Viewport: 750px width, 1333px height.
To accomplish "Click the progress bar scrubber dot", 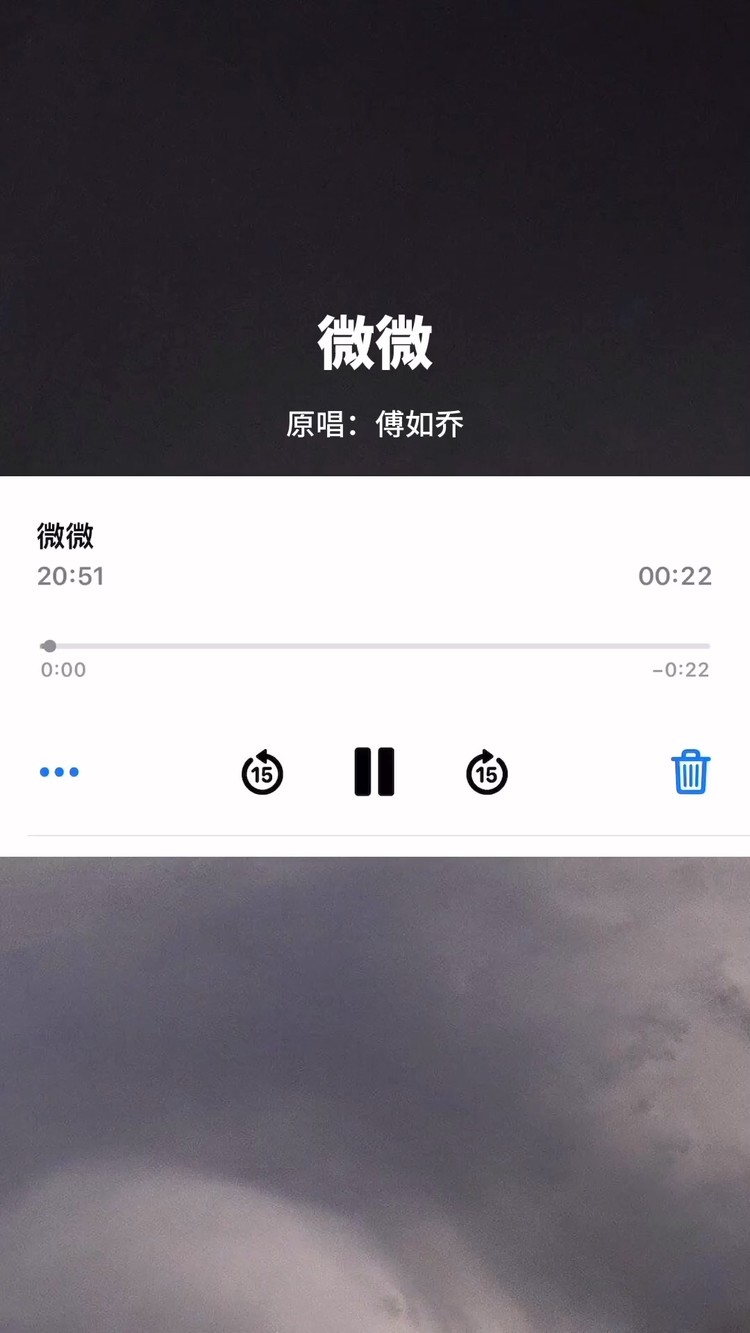I will tap(49, 645).
